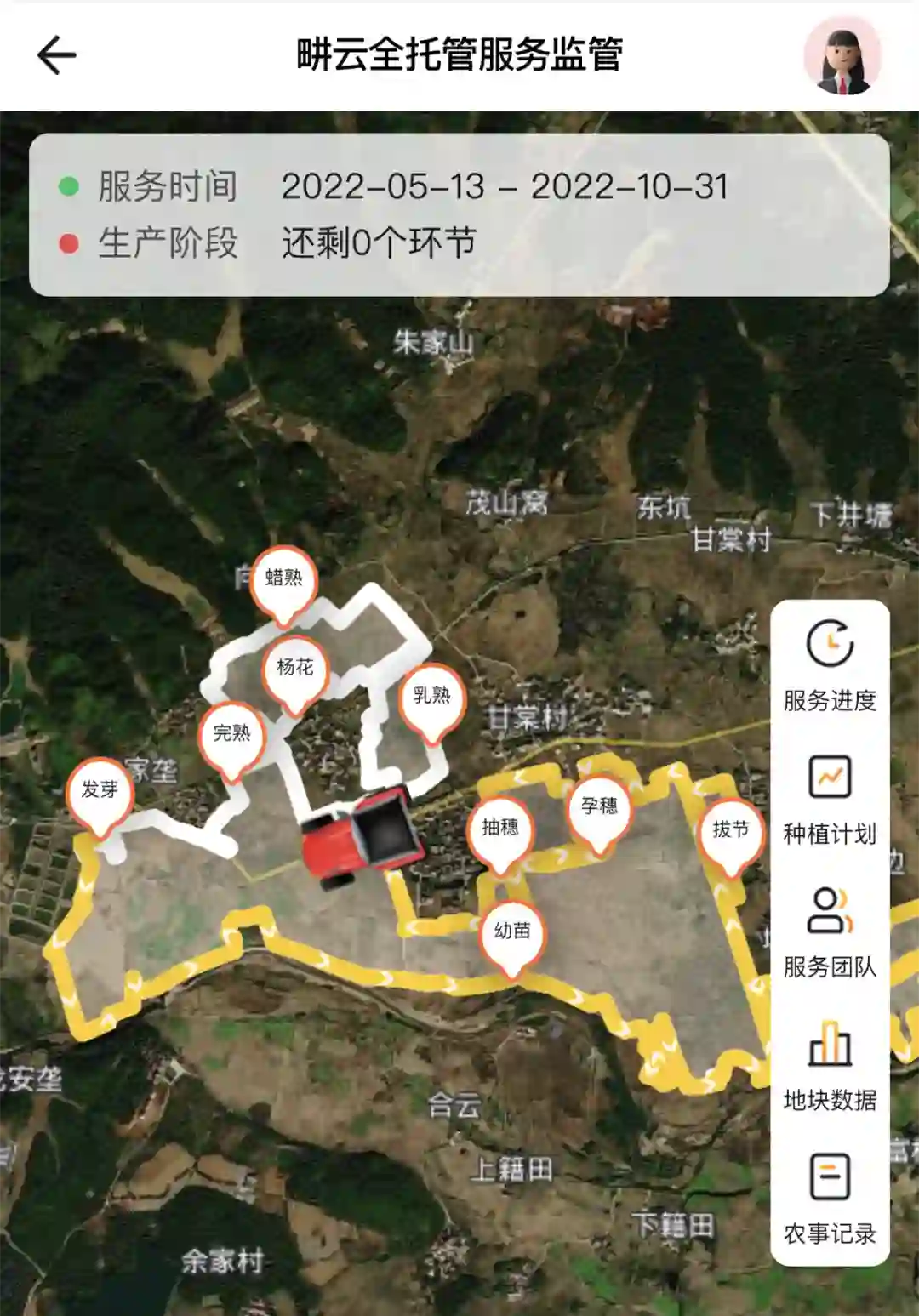Select the 幼苗 map pin
Screen dimensions: 919x1316
point(511,933)
